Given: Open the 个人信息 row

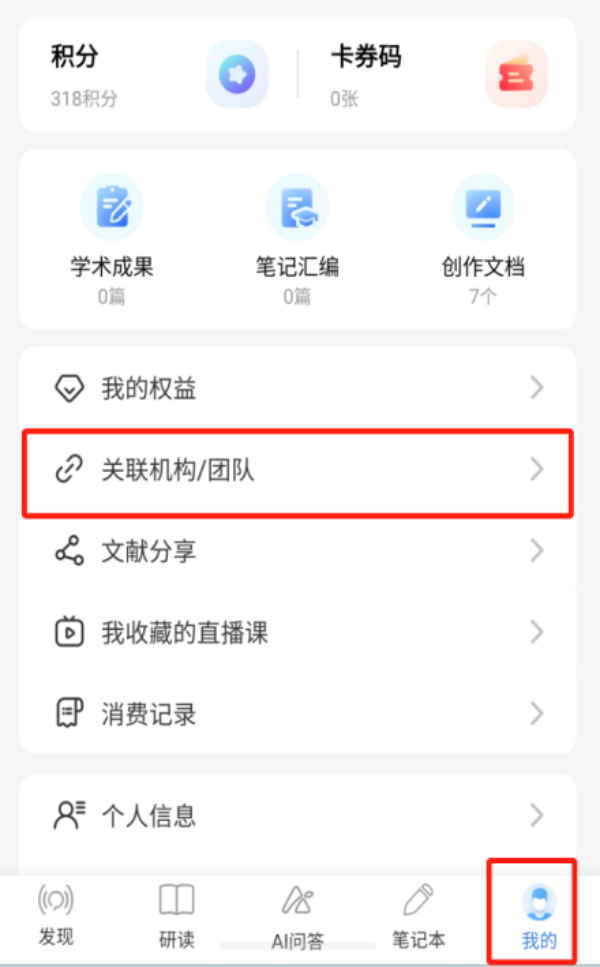Looking at the screenshot, I should [297, 816].
